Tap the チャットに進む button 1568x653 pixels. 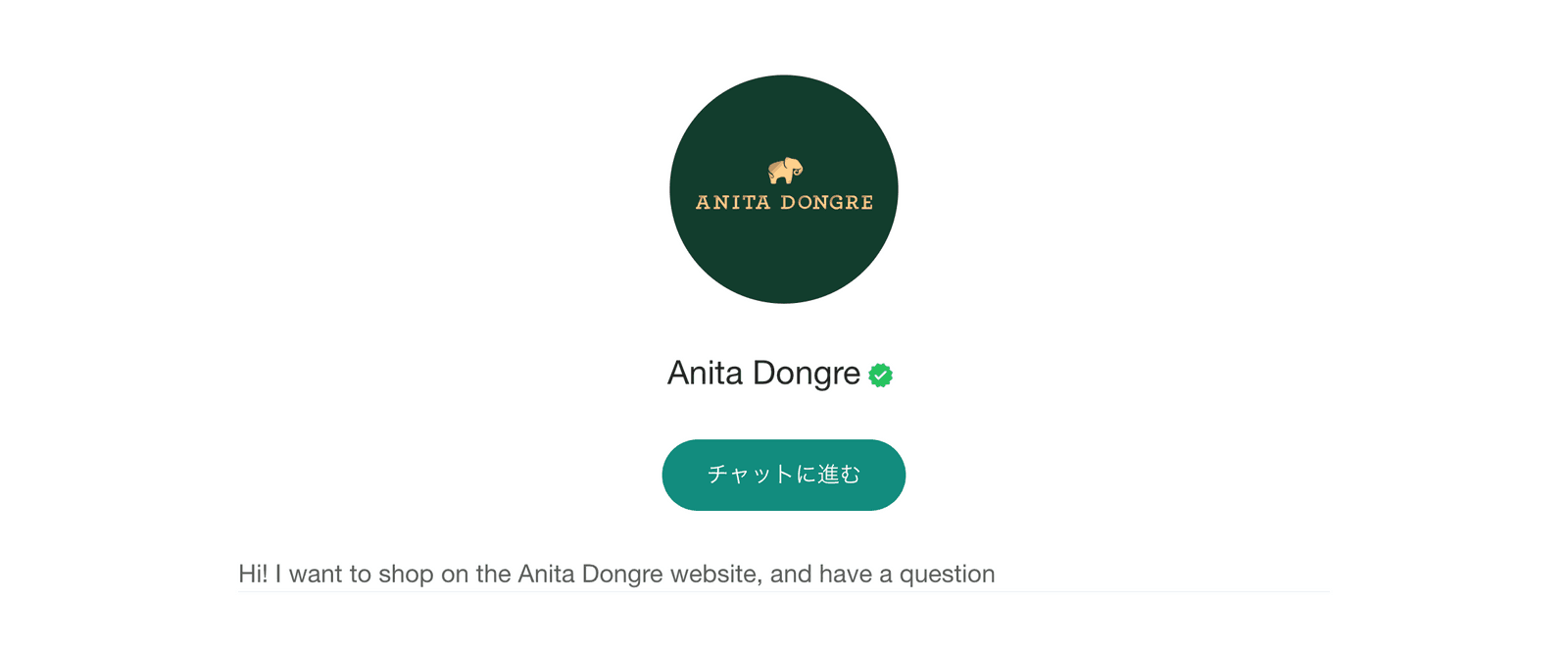783,475
